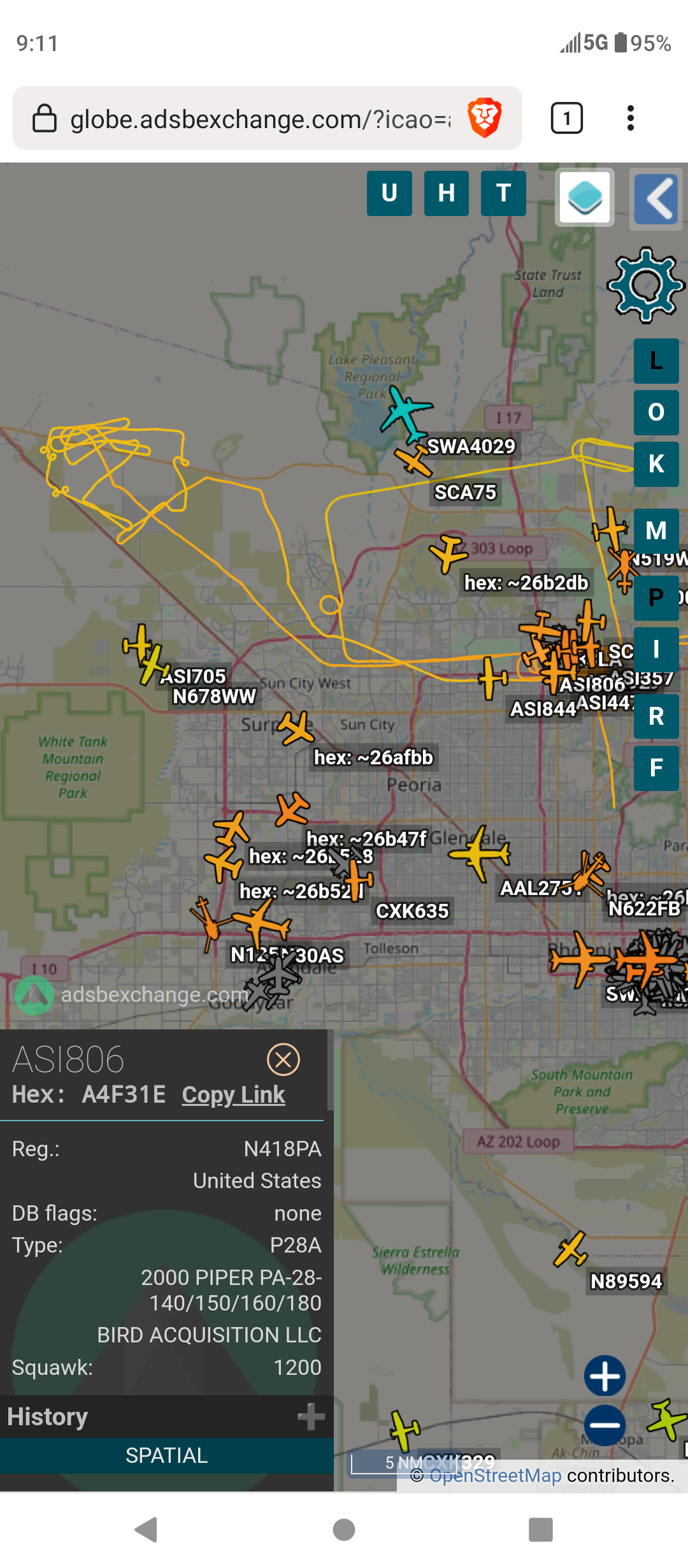Tap the H button on the map

447,193
